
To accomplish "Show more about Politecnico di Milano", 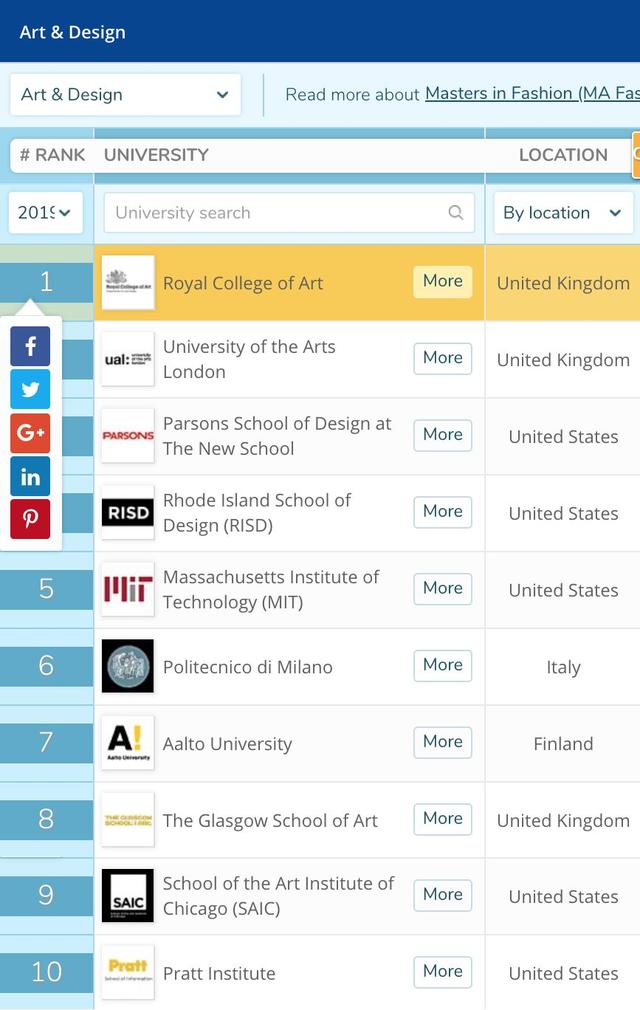I will coord(442,665).
